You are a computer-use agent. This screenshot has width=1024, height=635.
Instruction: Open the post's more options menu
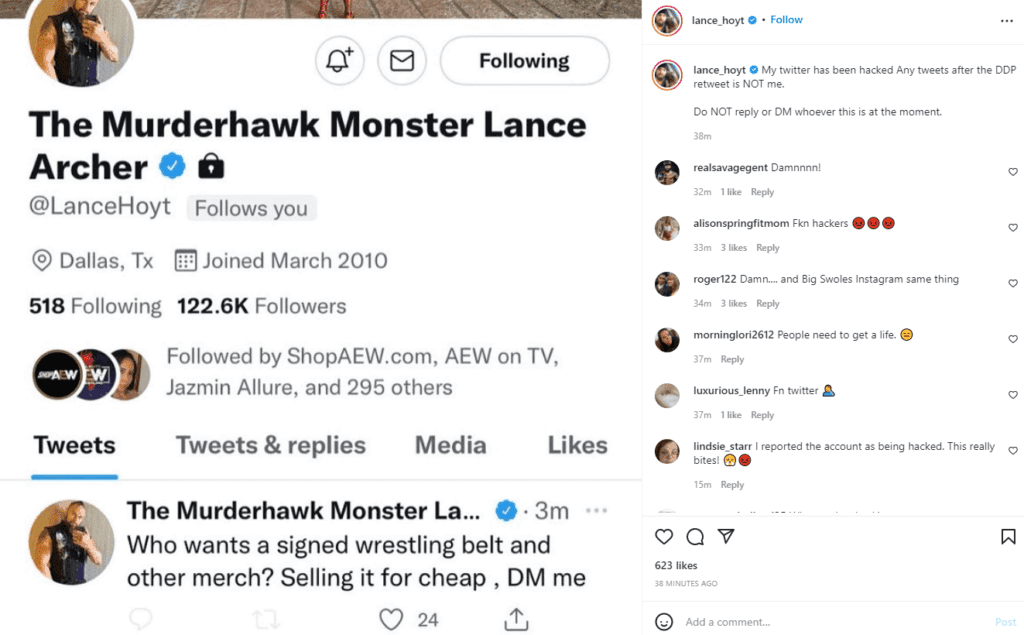pyautogui.click(x=1006, y=20)
